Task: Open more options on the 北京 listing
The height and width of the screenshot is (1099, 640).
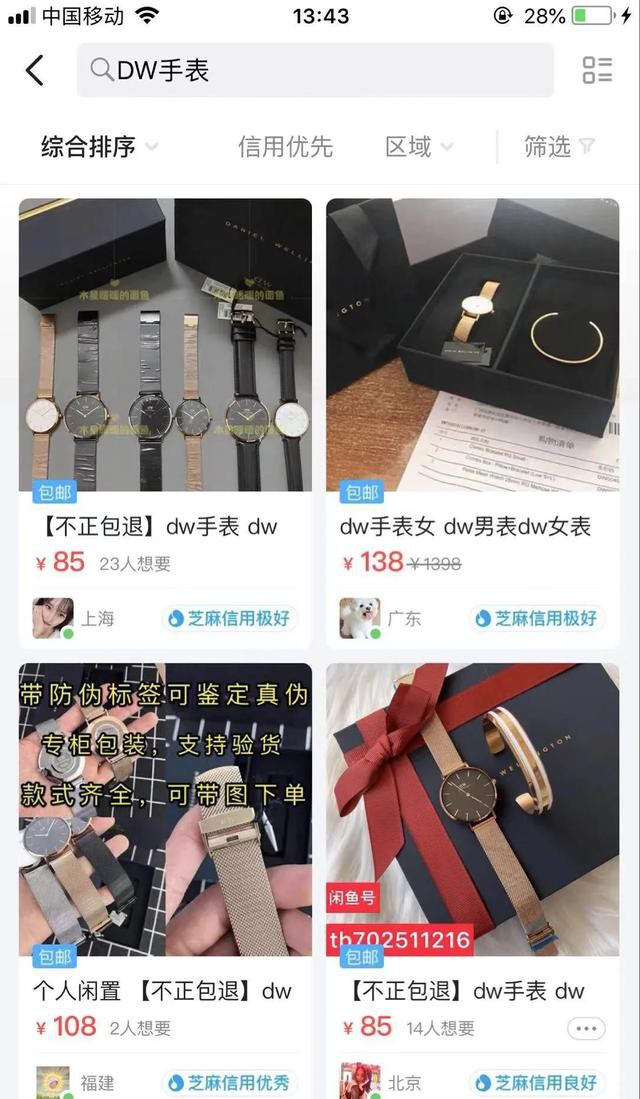Action: [x=585, y=1028]
